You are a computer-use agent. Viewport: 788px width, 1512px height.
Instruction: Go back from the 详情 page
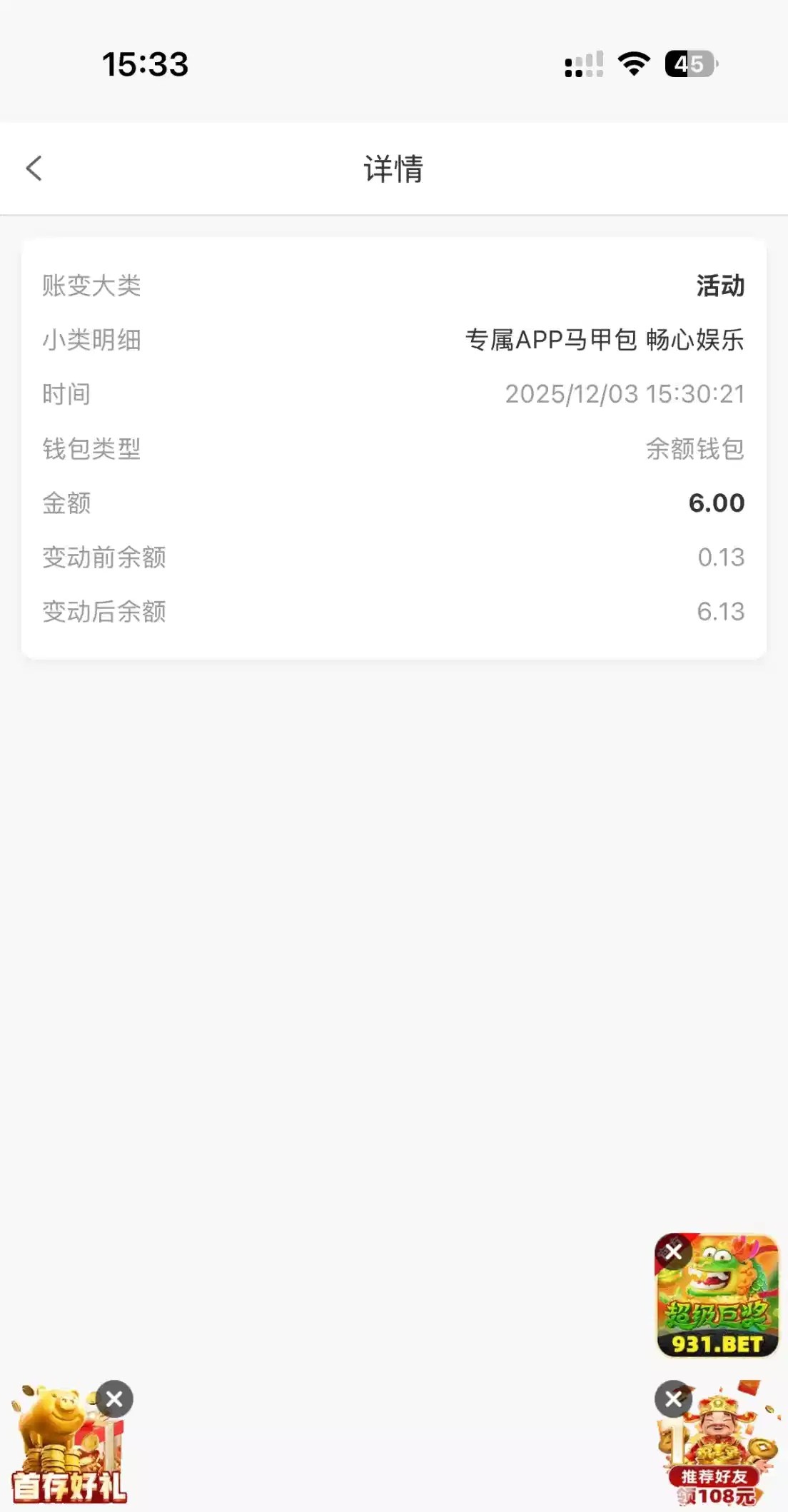click(x=34, y=168)
